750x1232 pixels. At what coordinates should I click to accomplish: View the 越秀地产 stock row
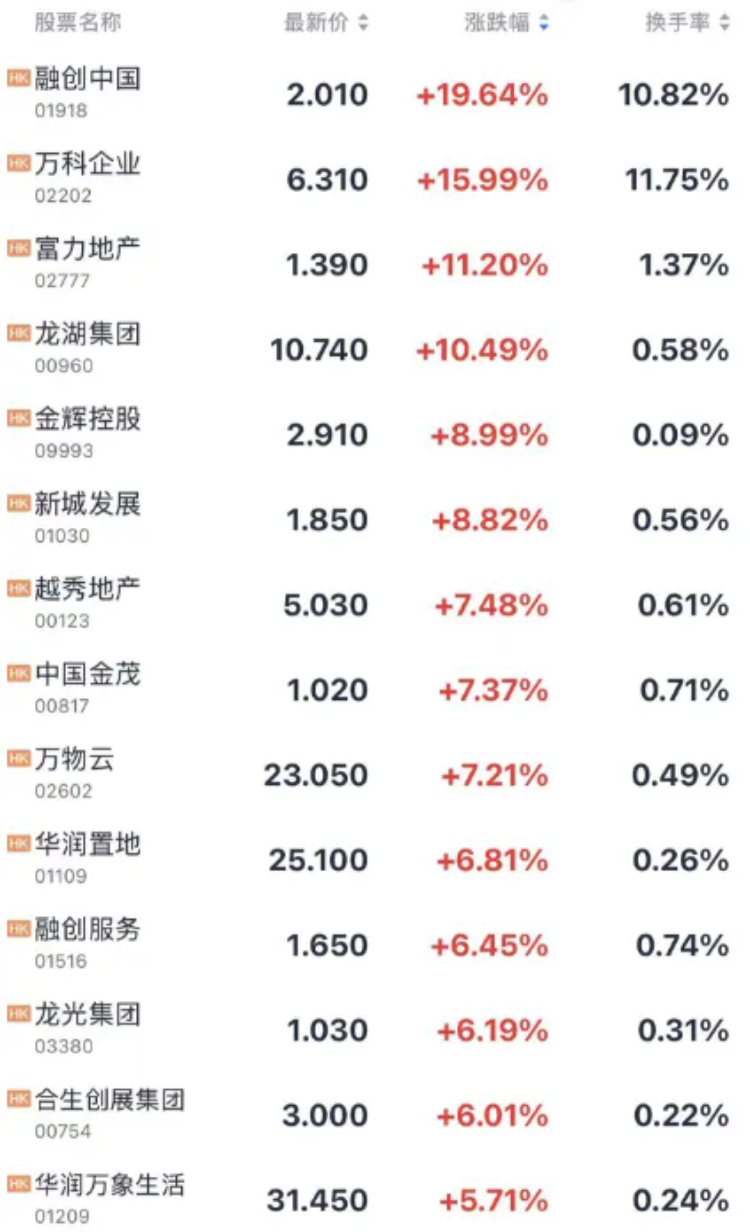[375, 604]
